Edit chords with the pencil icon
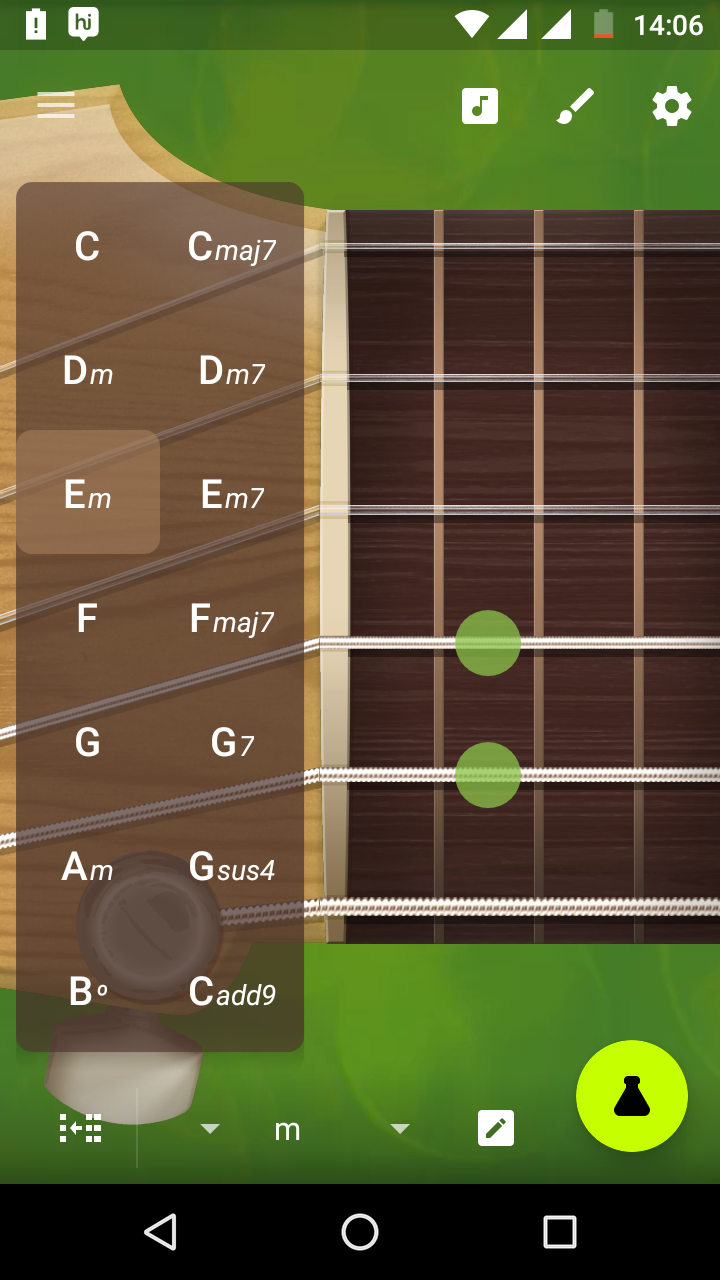Screen dimensions: 720x1280 [x=495, y=1128]
